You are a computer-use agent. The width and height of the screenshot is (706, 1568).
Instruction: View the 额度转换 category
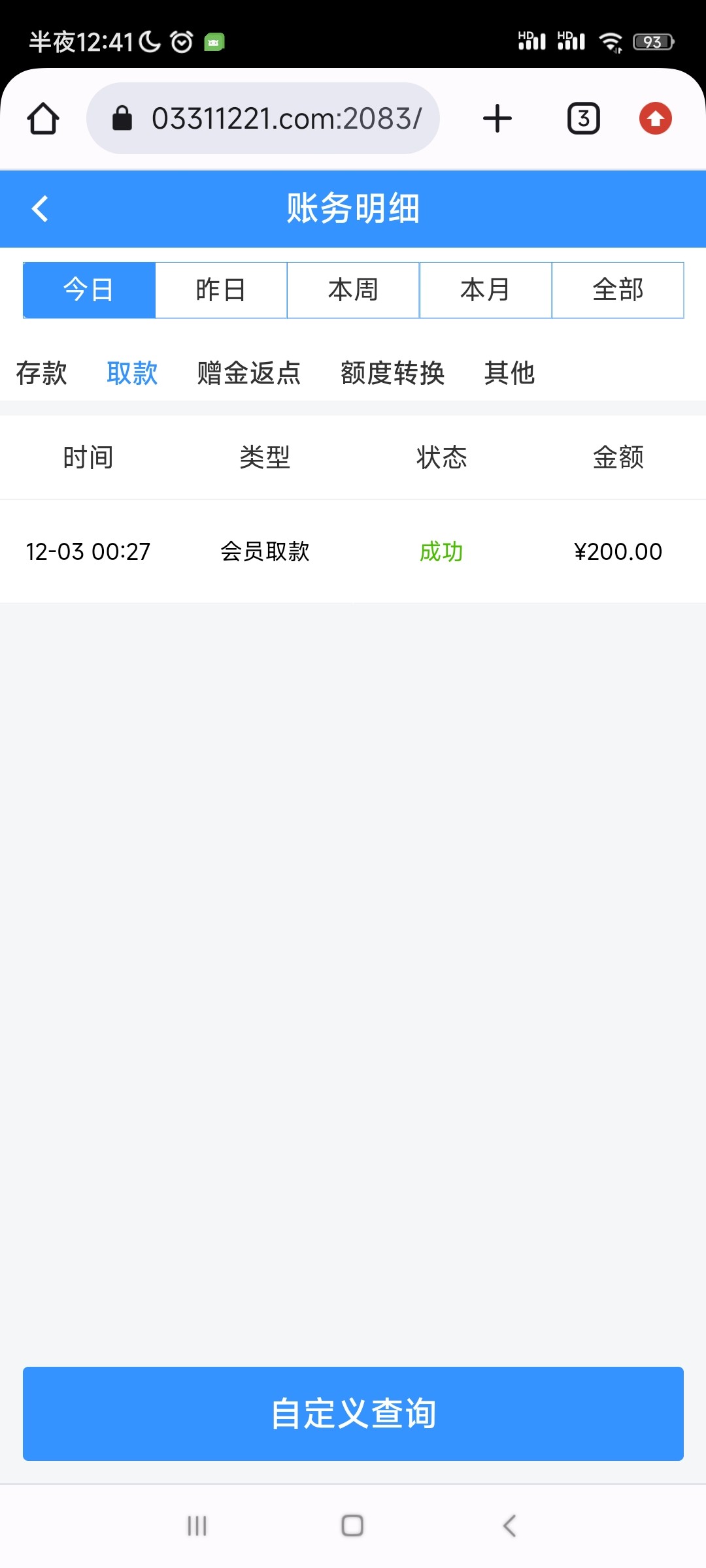point(392,374)
